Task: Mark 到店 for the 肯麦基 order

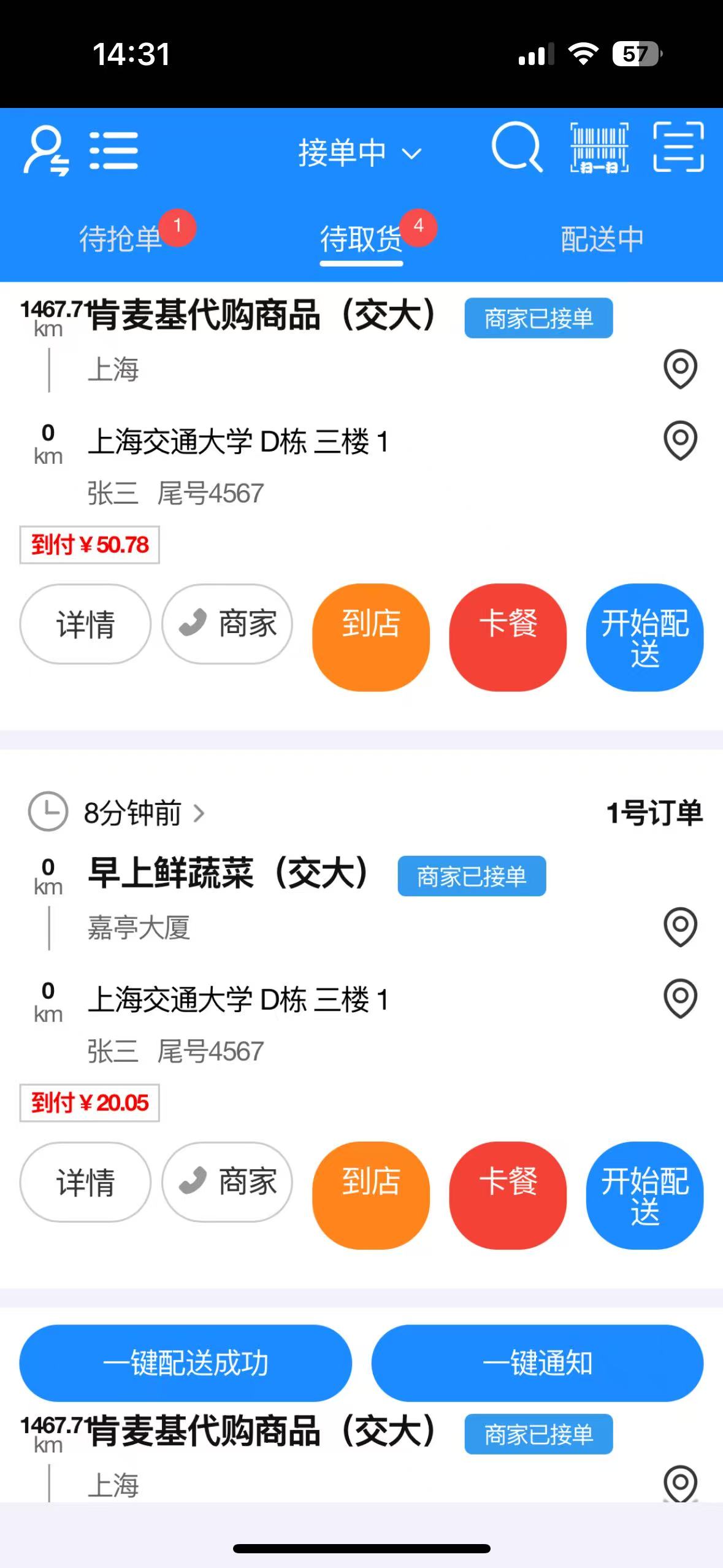Action: coord(371,637)
